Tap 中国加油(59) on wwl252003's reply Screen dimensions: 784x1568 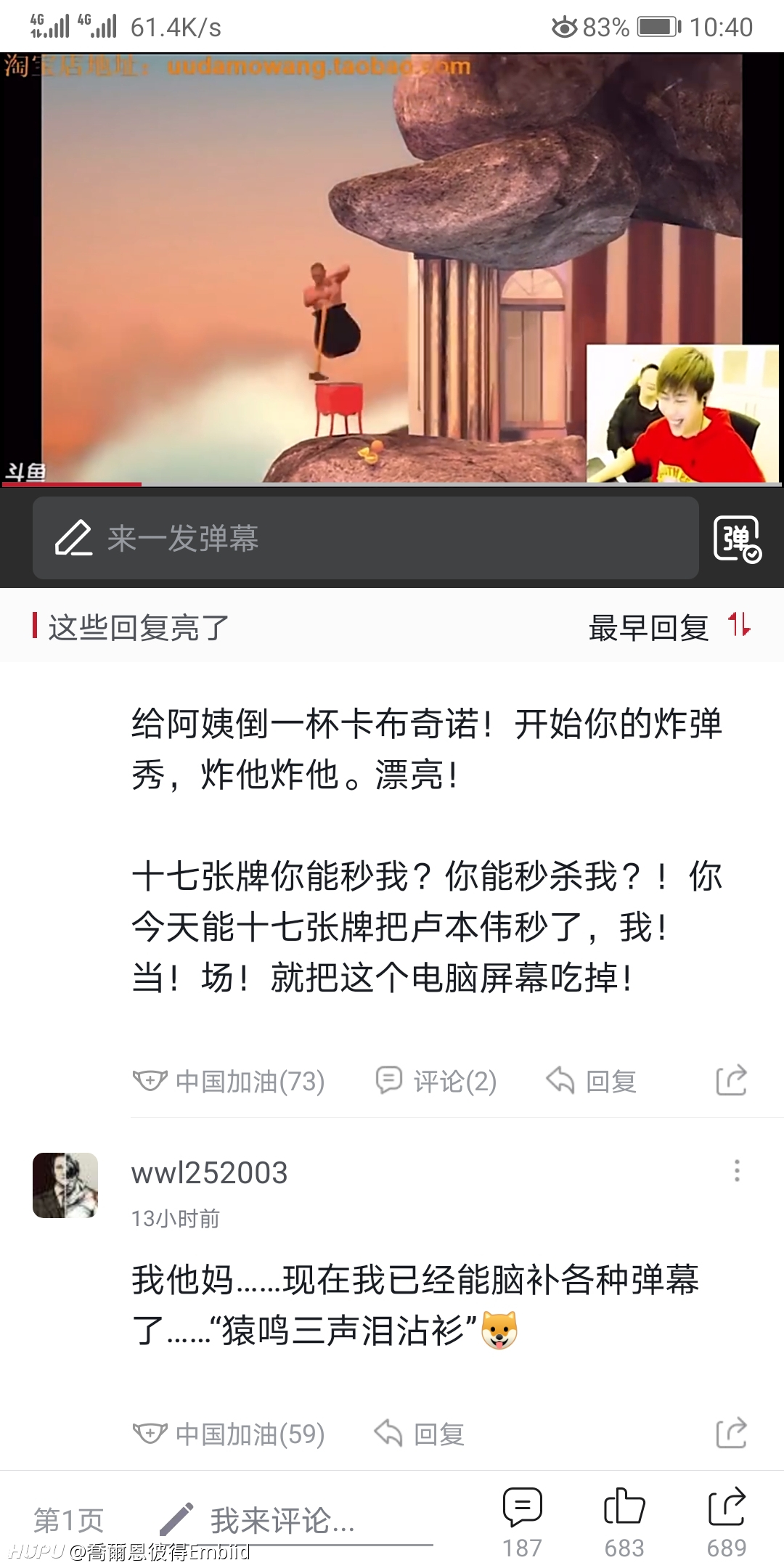(x=228, y=1434)
